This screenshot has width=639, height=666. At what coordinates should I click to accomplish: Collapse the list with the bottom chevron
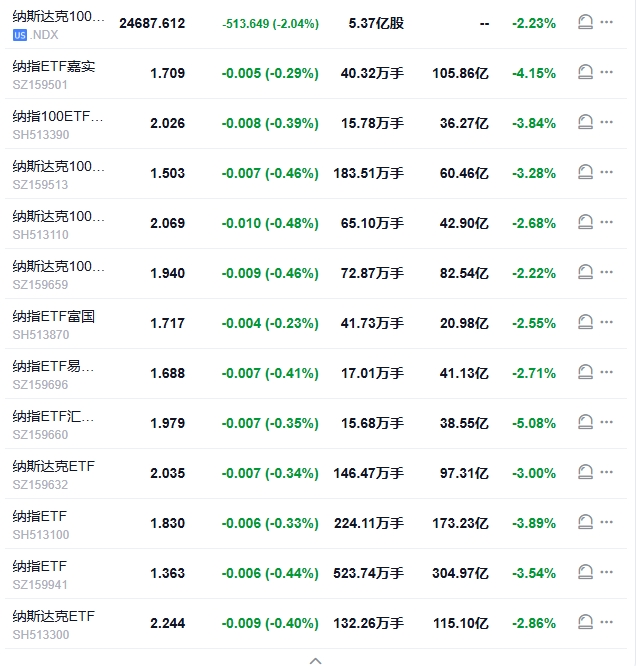point(316,660)
